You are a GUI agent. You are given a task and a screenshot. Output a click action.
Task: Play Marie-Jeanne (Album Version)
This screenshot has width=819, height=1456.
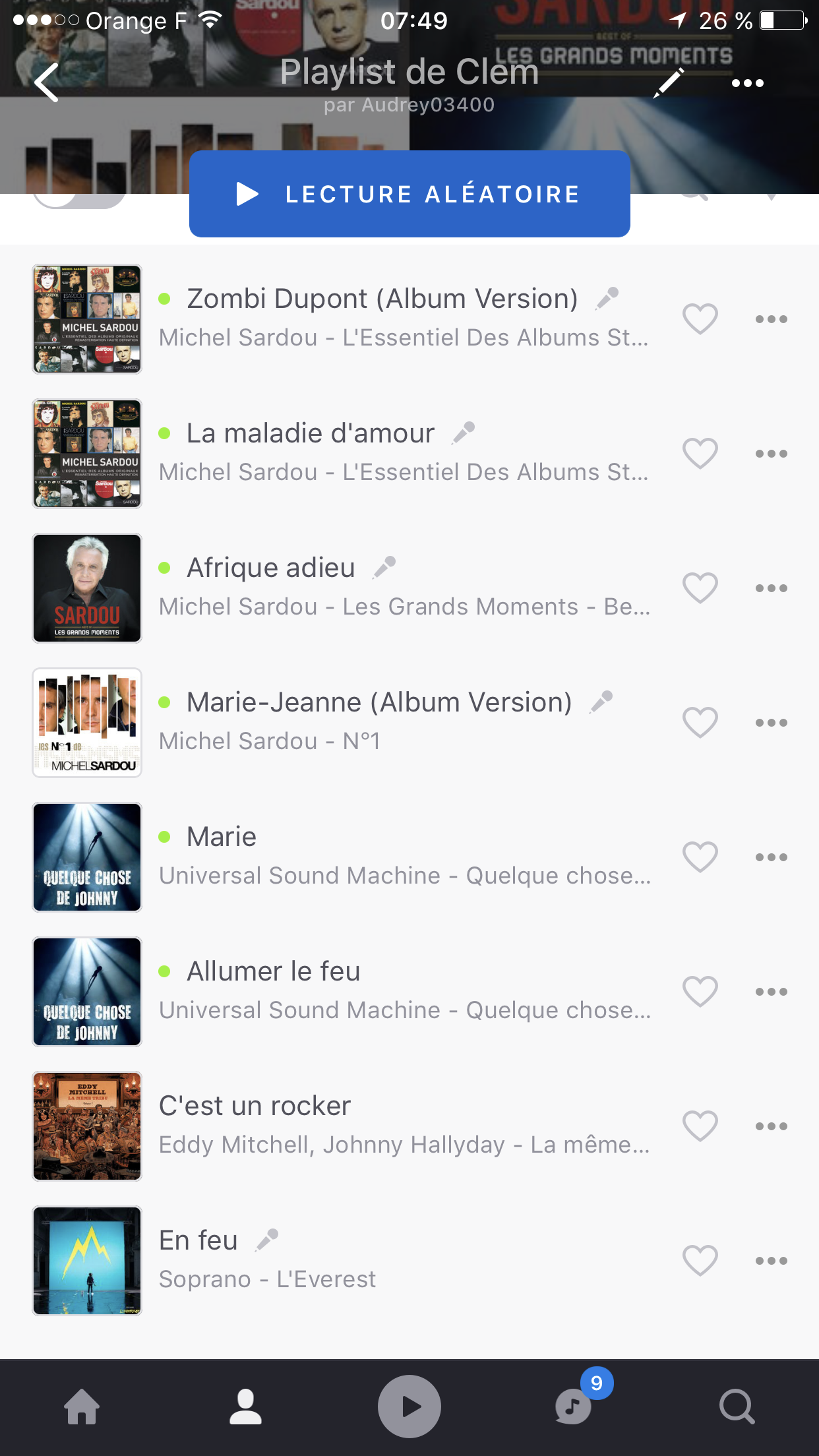coord(379,703)
